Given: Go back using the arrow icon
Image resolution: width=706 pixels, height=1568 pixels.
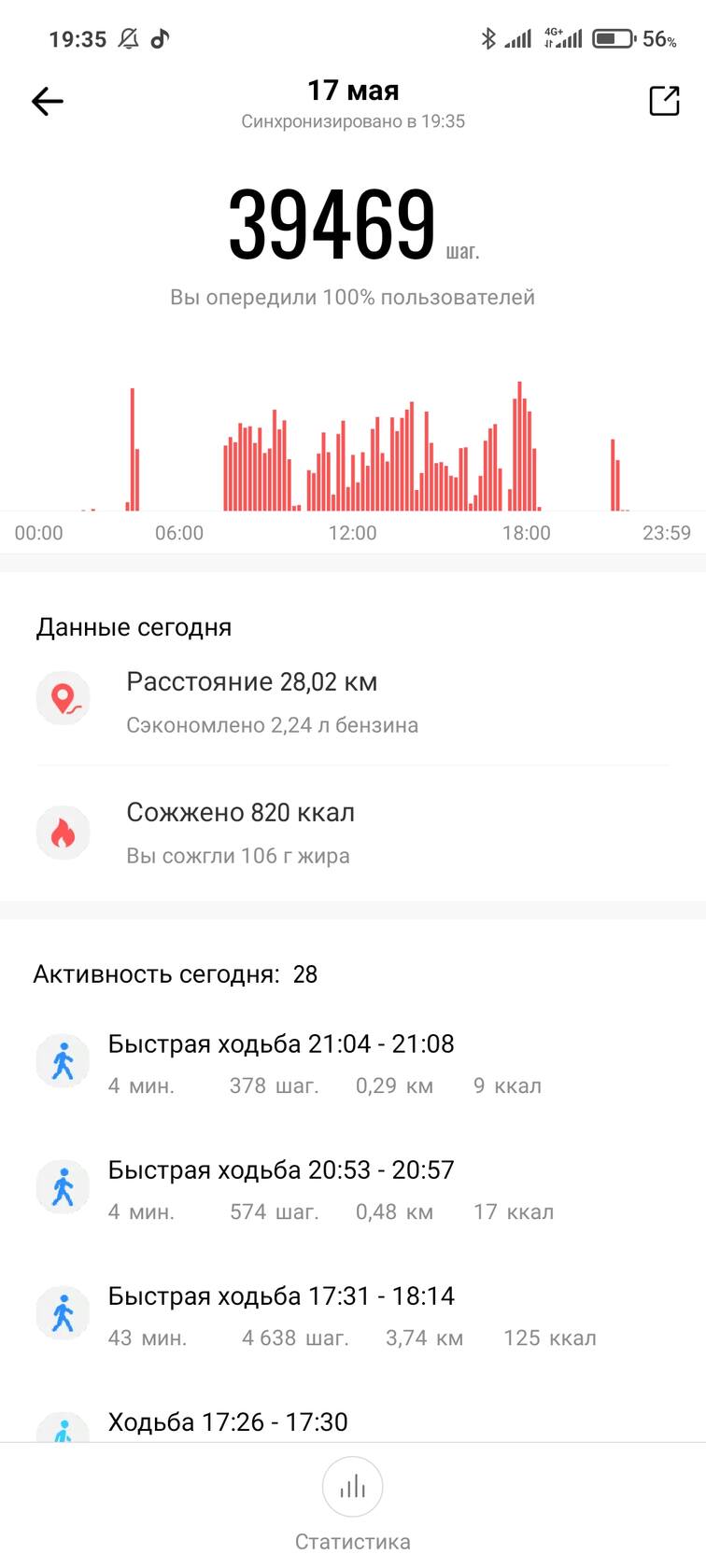Looking at the screenshot, I should click(x=48, y=101).
